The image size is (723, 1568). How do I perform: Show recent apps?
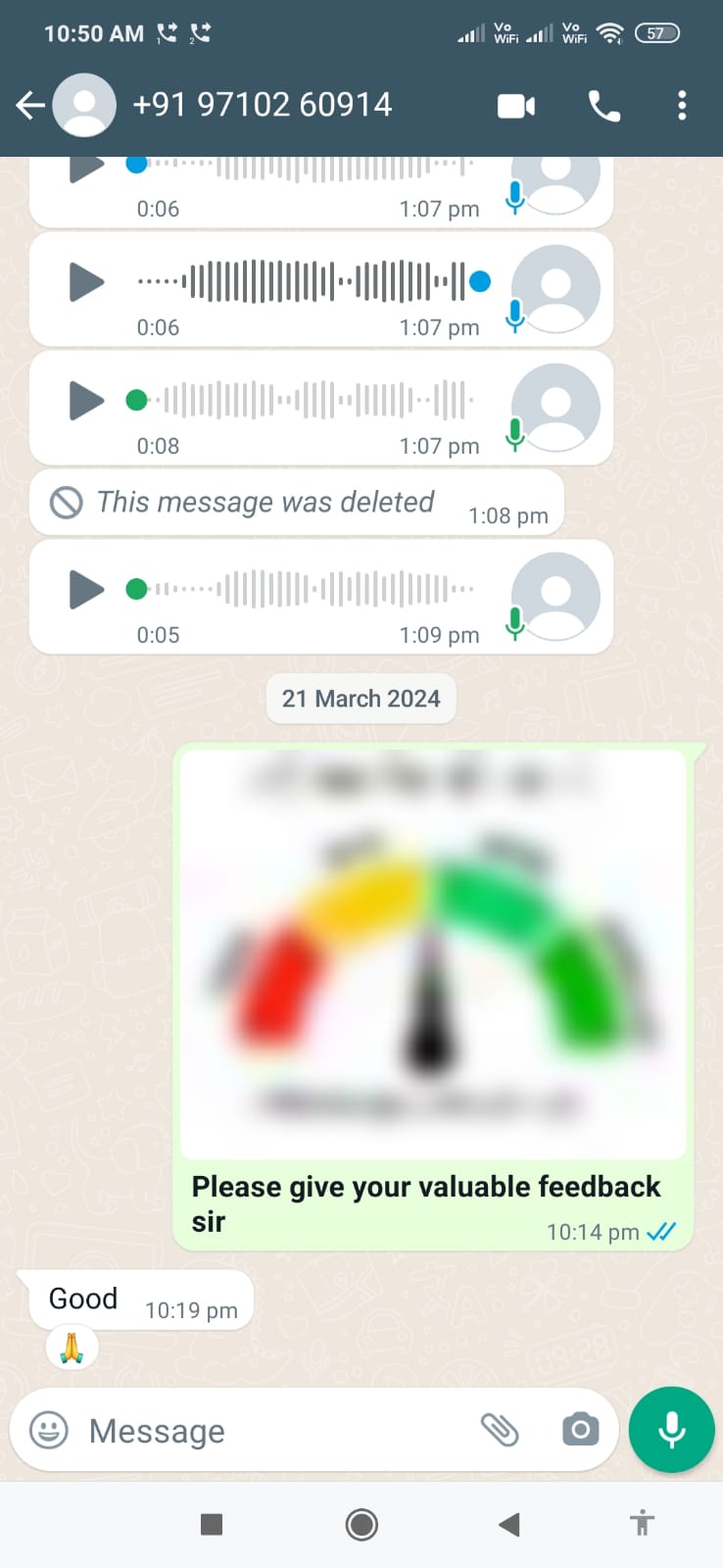pyautogui.click(x=212, y=1524)
